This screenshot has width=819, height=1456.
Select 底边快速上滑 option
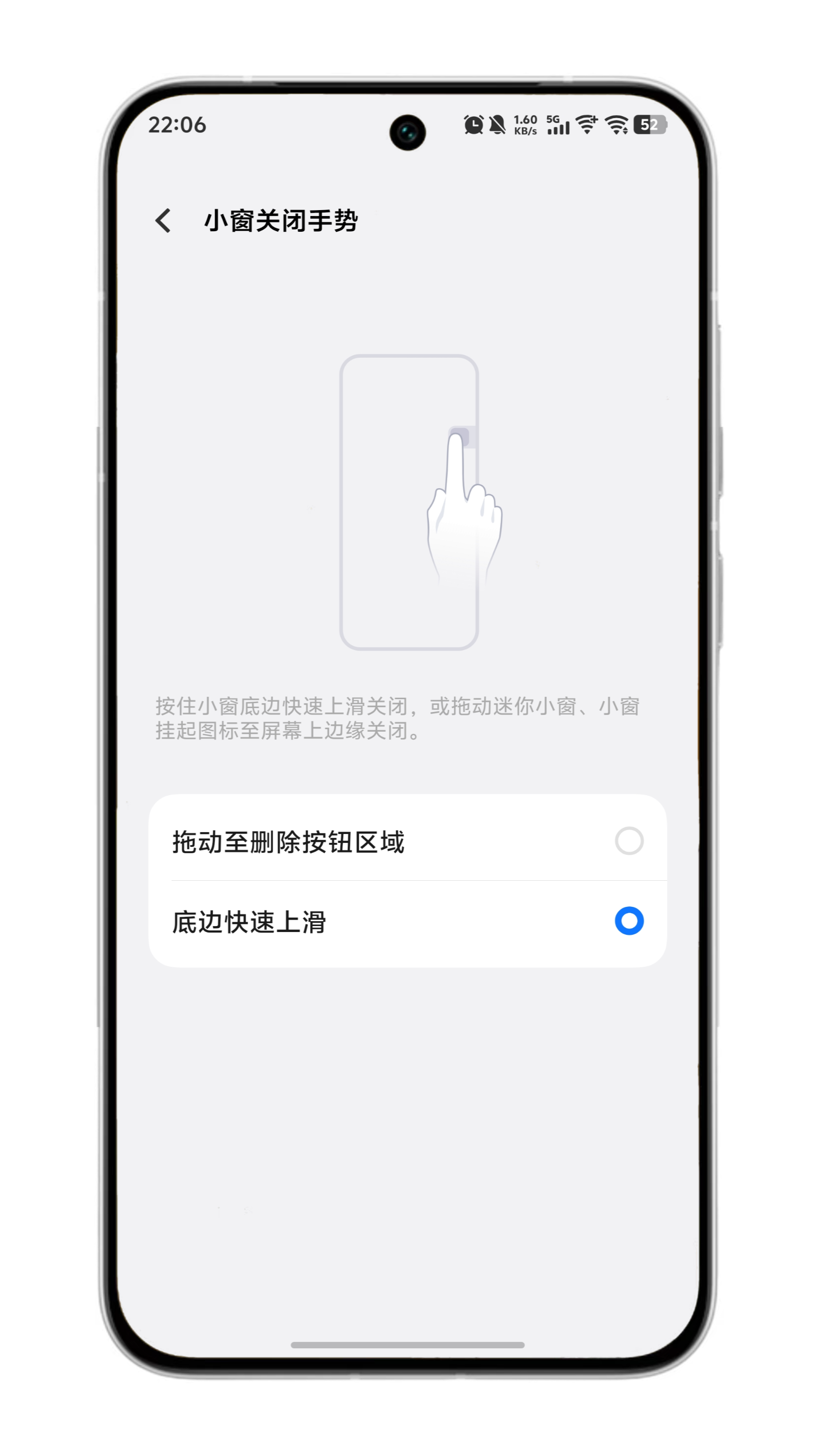[629, 921]
